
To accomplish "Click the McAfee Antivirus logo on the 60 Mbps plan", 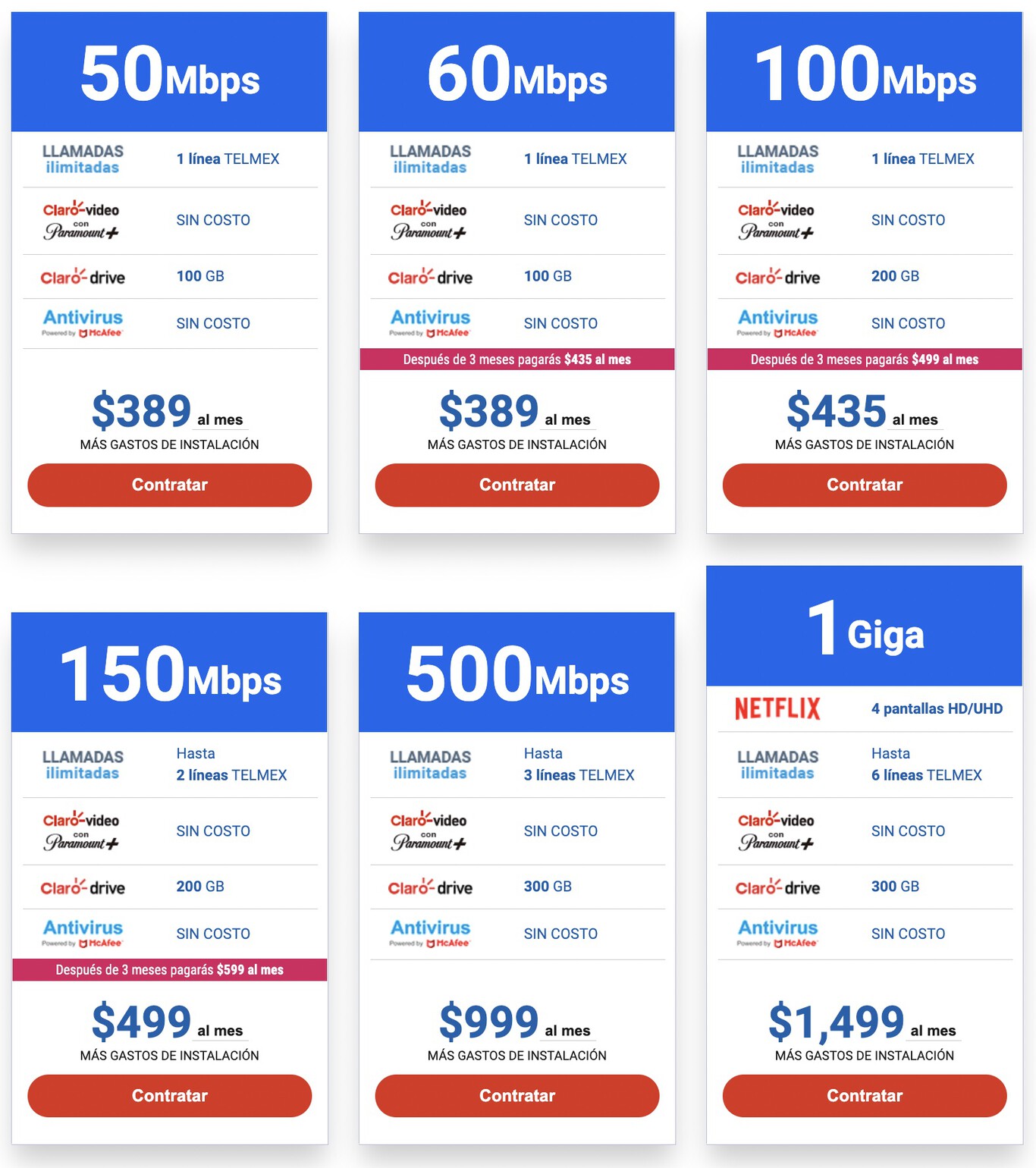I will tap(429, 322).
